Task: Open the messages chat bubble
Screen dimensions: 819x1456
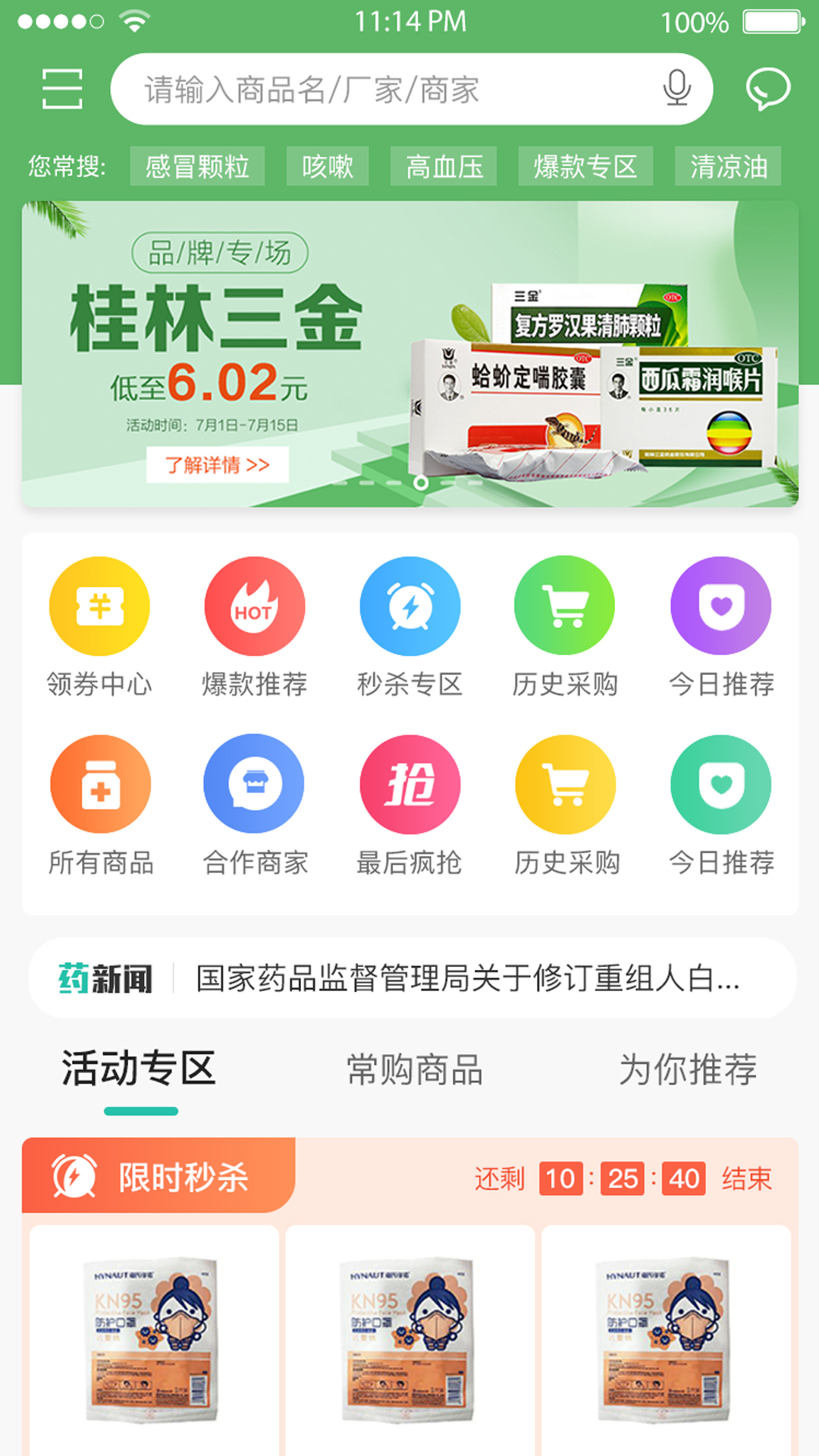Action: 767,89
